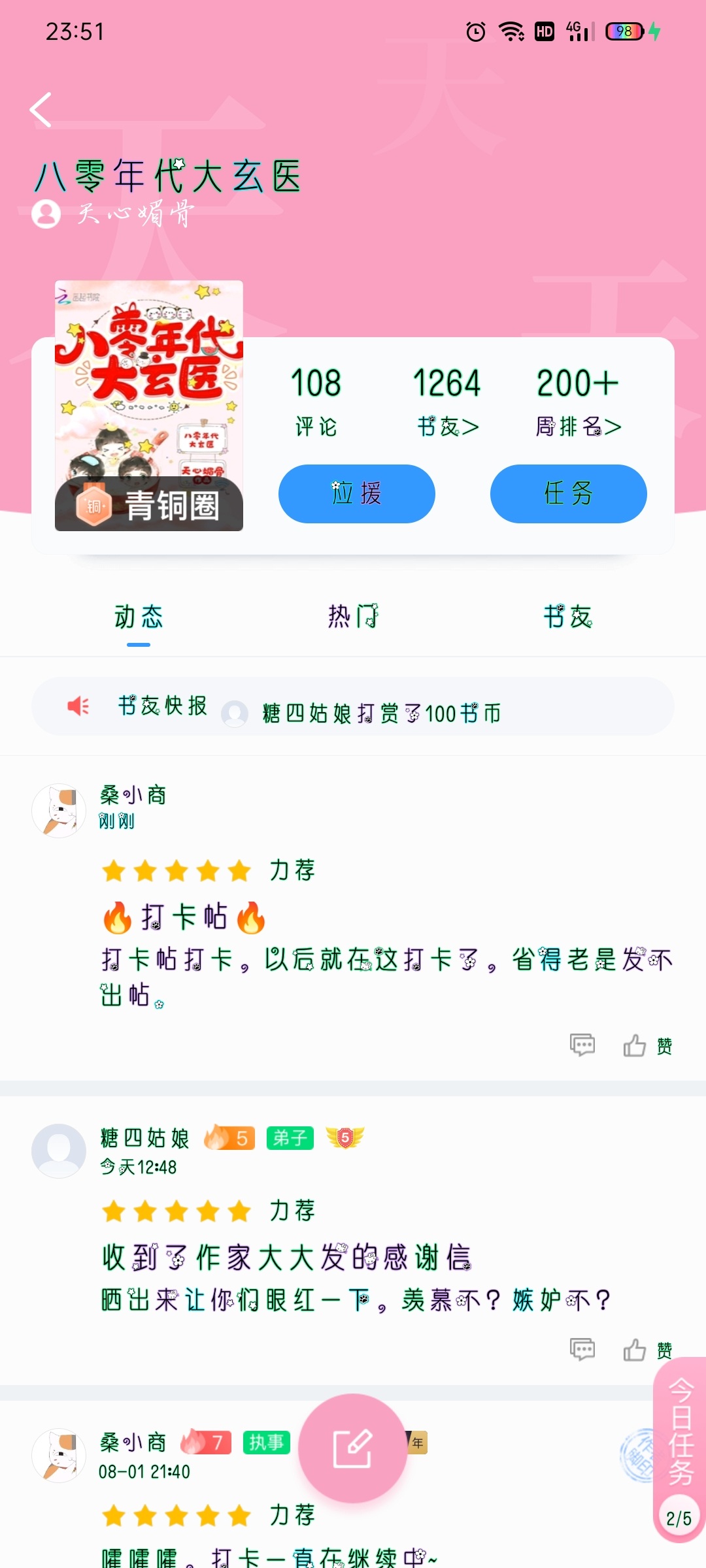Screen dimensions: 706x1568
Task: Open the 今日任务 side panel
Action: [680, 1449]
